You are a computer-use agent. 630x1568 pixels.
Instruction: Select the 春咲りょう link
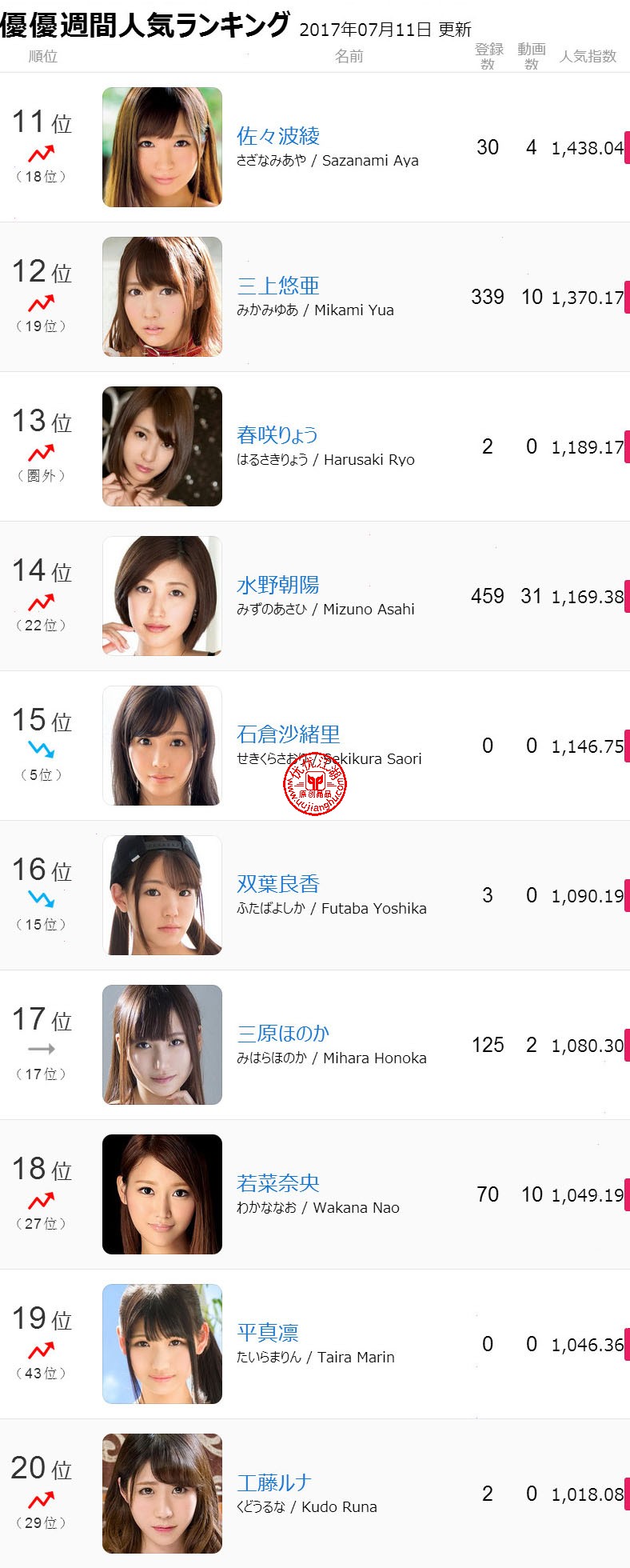click(277, 435)
